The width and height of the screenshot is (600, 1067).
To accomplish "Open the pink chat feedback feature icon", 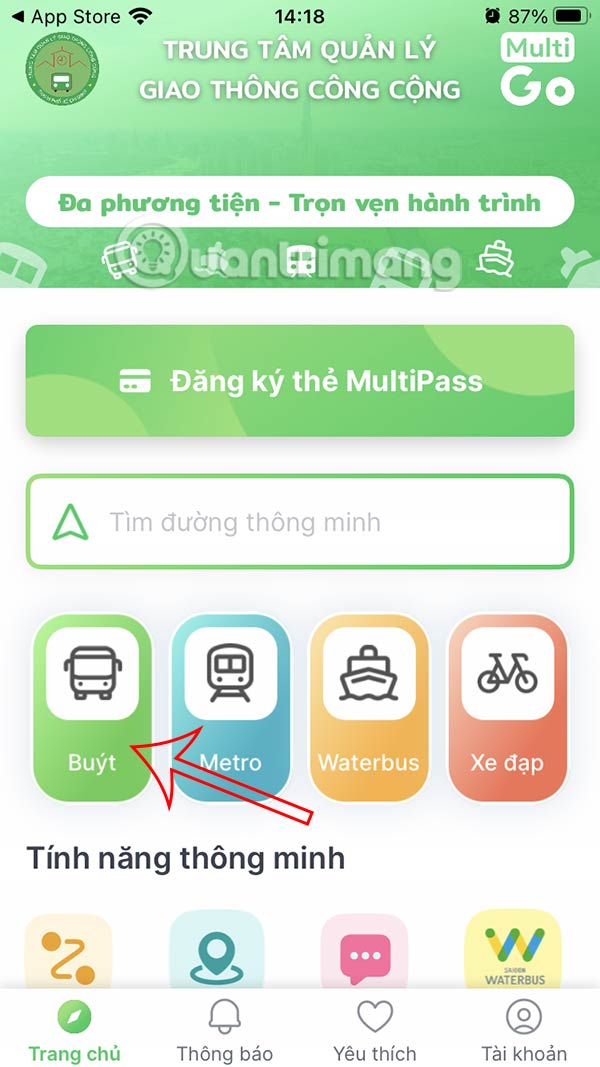I will pyautogui.click(x=364, y=950).
